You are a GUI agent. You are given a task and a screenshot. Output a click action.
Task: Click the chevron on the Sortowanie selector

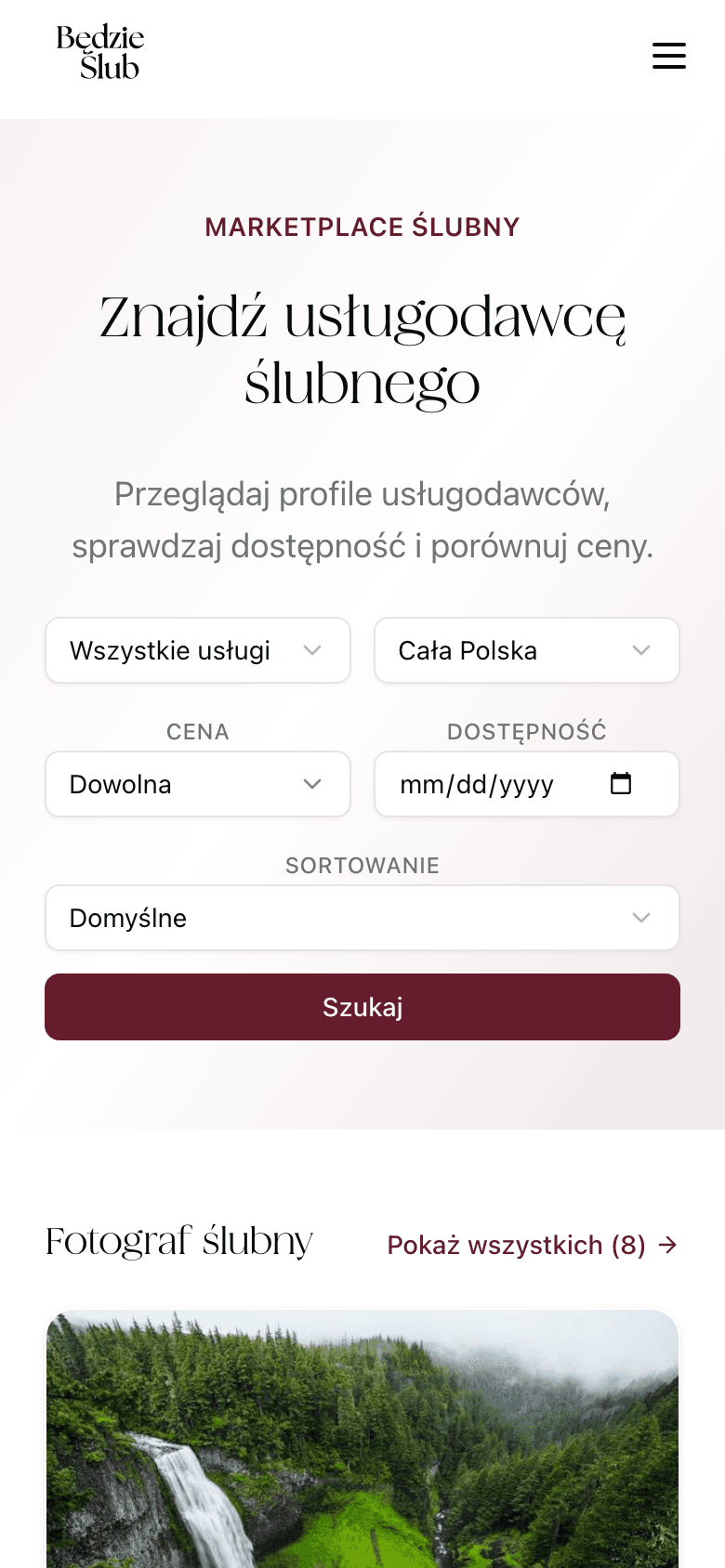[641, 918]
